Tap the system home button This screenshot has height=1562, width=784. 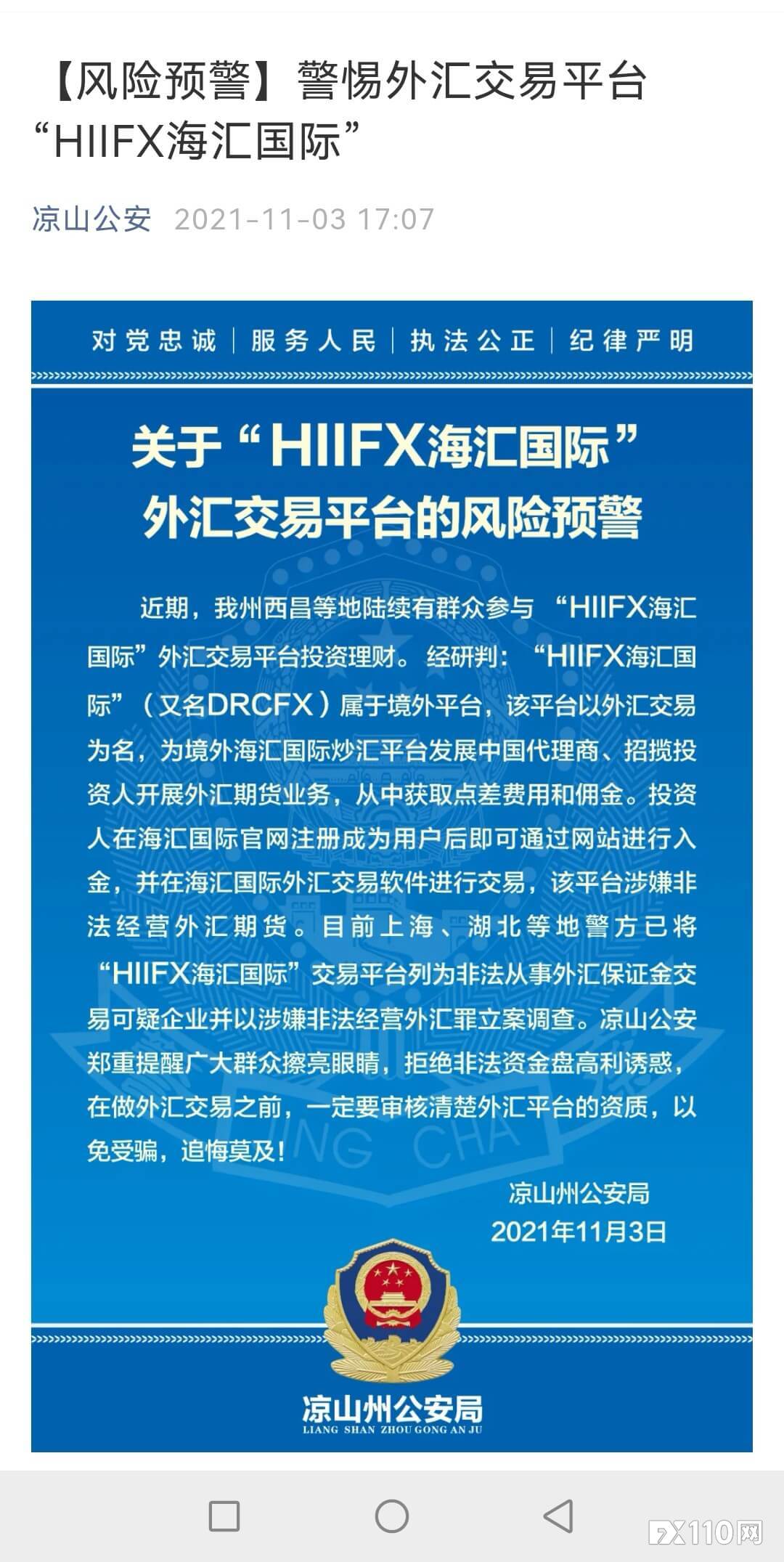(x=392, y=1516)
